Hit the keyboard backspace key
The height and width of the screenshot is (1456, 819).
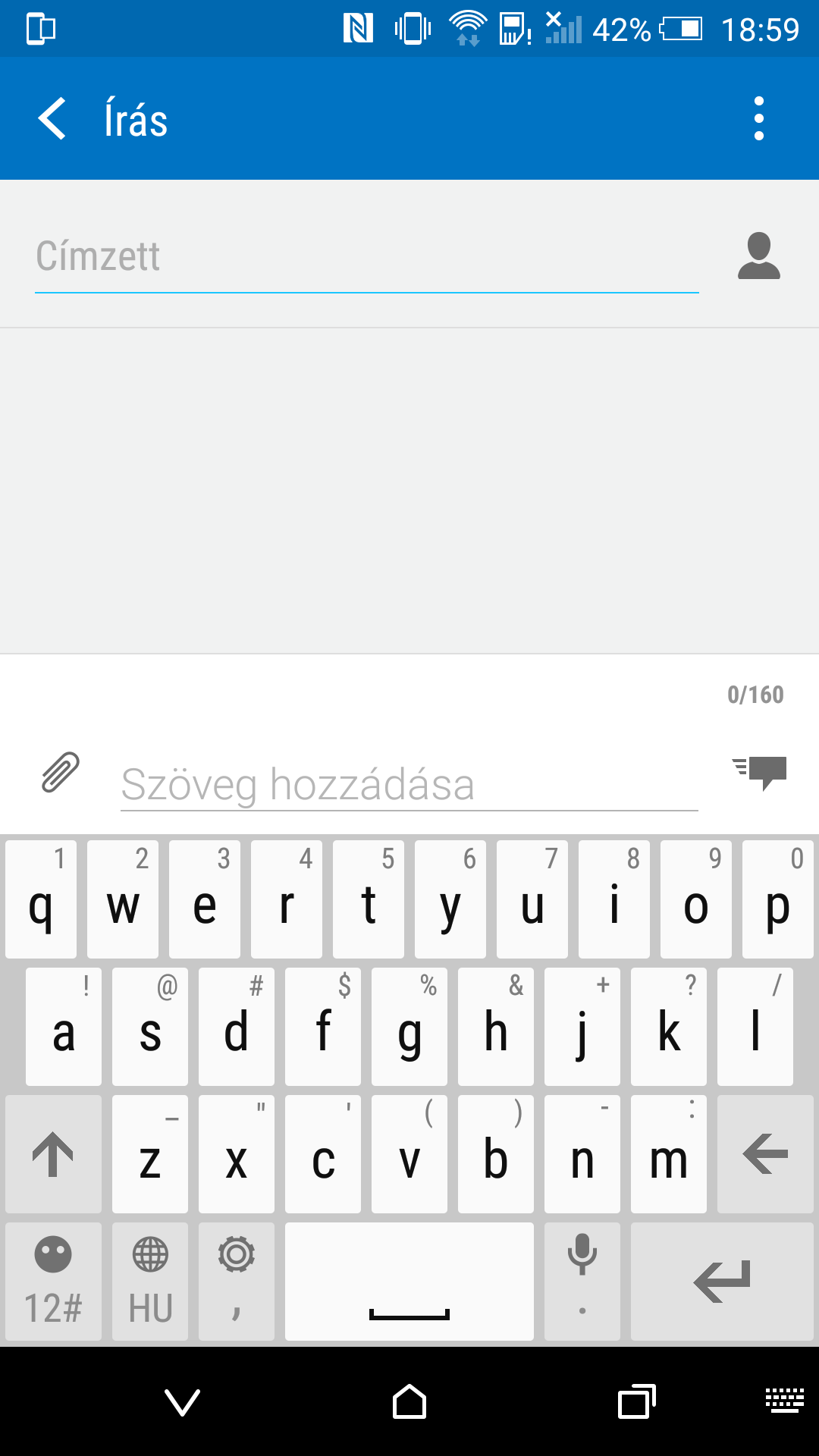(765, 1154)
